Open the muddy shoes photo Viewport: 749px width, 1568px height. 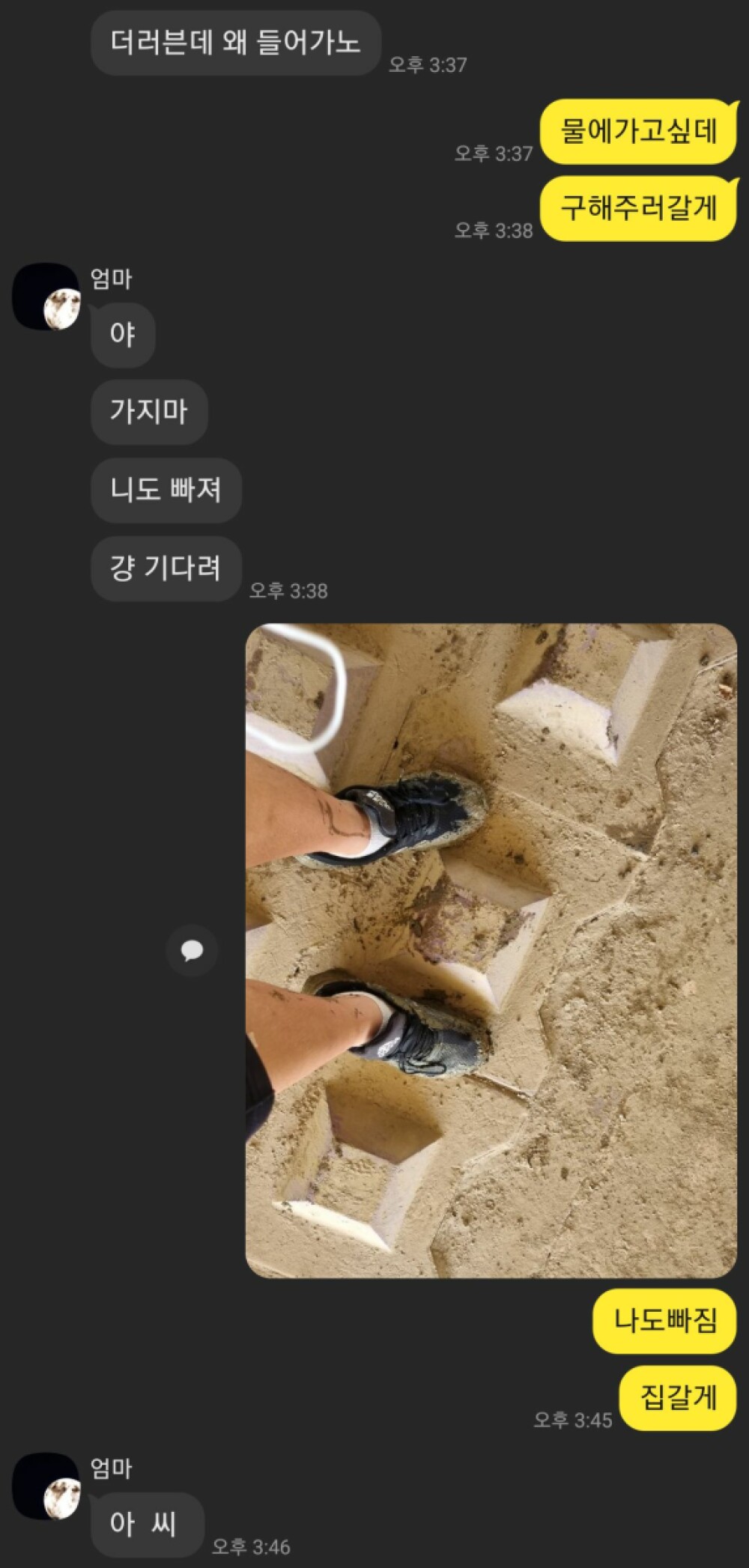click(491, 949)
